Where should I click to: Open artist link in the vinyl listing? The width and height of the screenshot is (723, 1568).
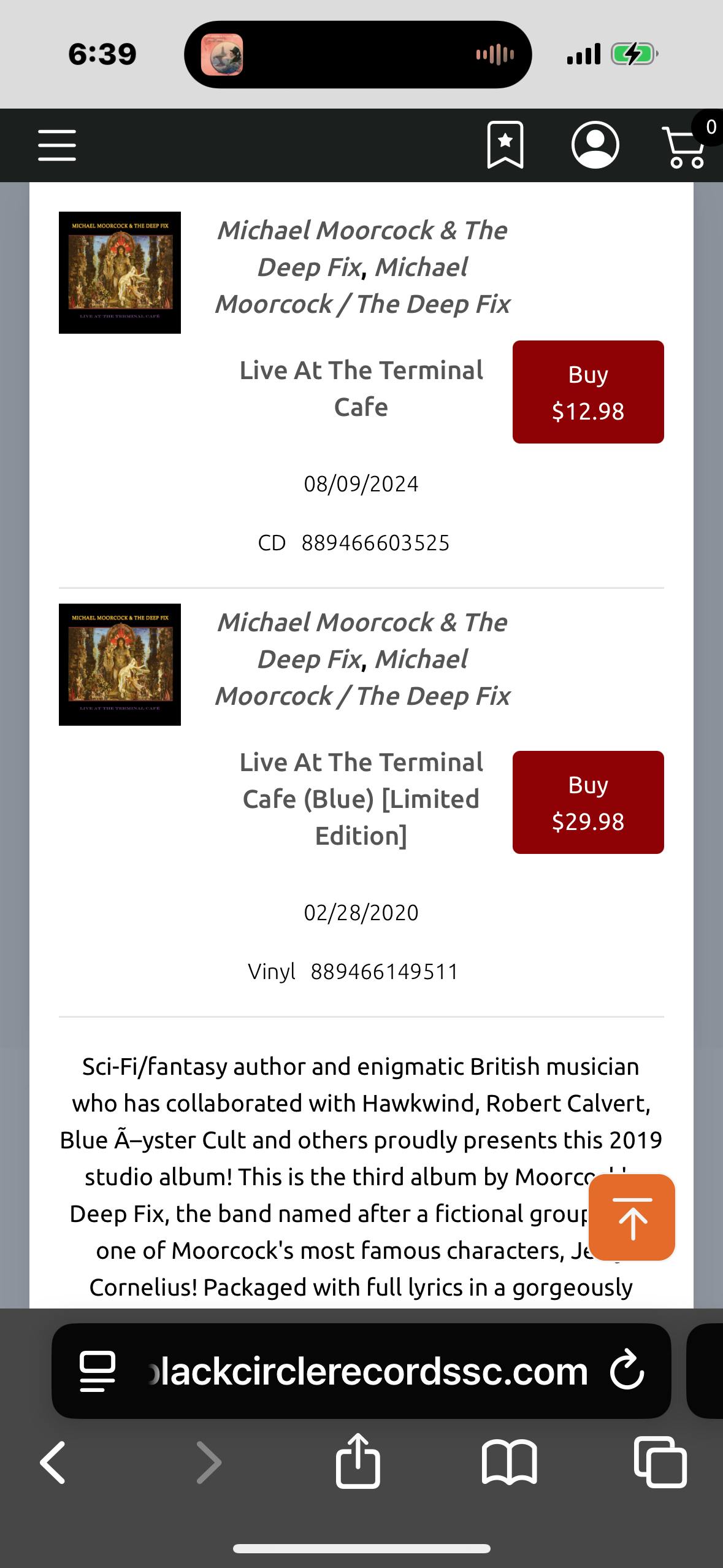point(362,640)
